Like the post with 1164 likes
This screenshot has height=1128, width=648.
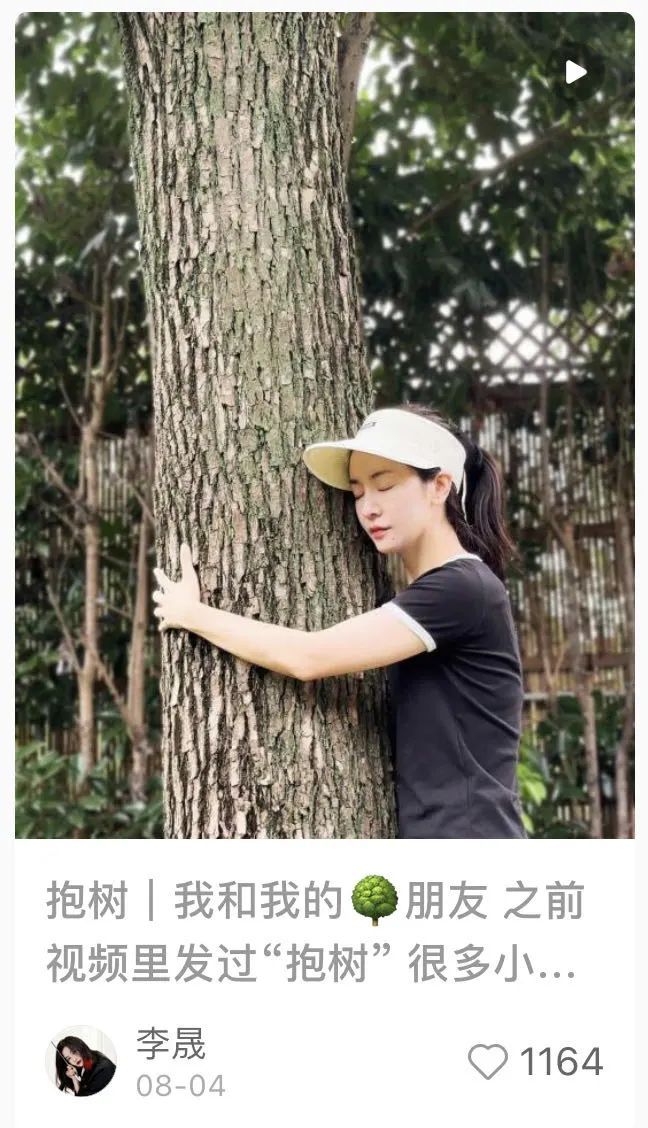click(x=488, y=1061)
